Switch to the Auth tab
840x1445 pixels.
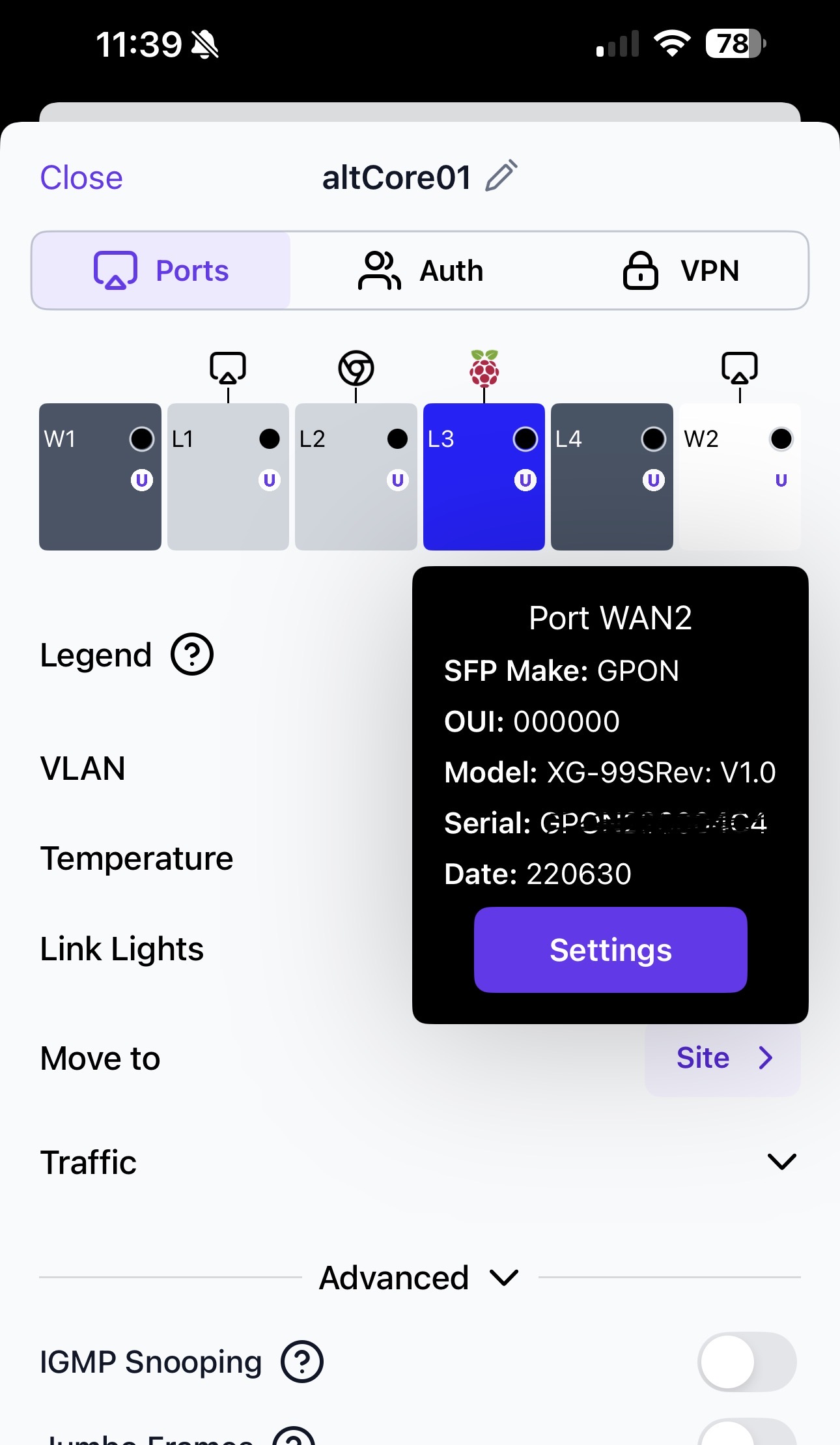(x=421, y=270)
